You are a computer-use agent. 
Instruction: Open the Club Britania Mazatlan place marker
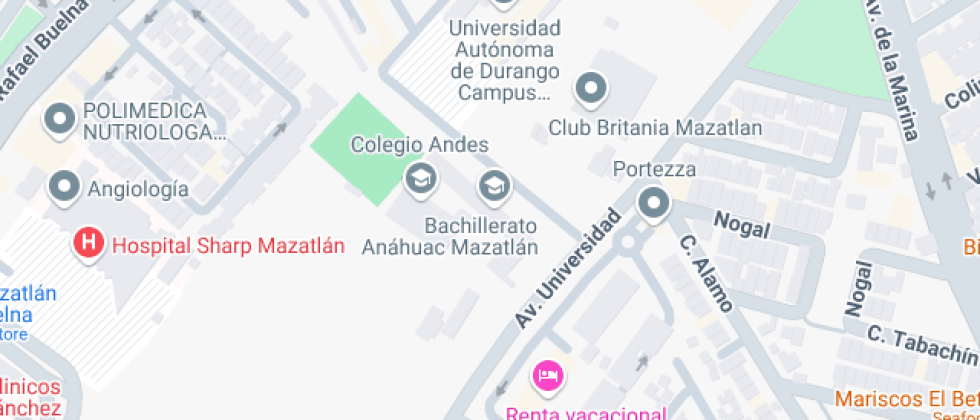coord(591,90)
